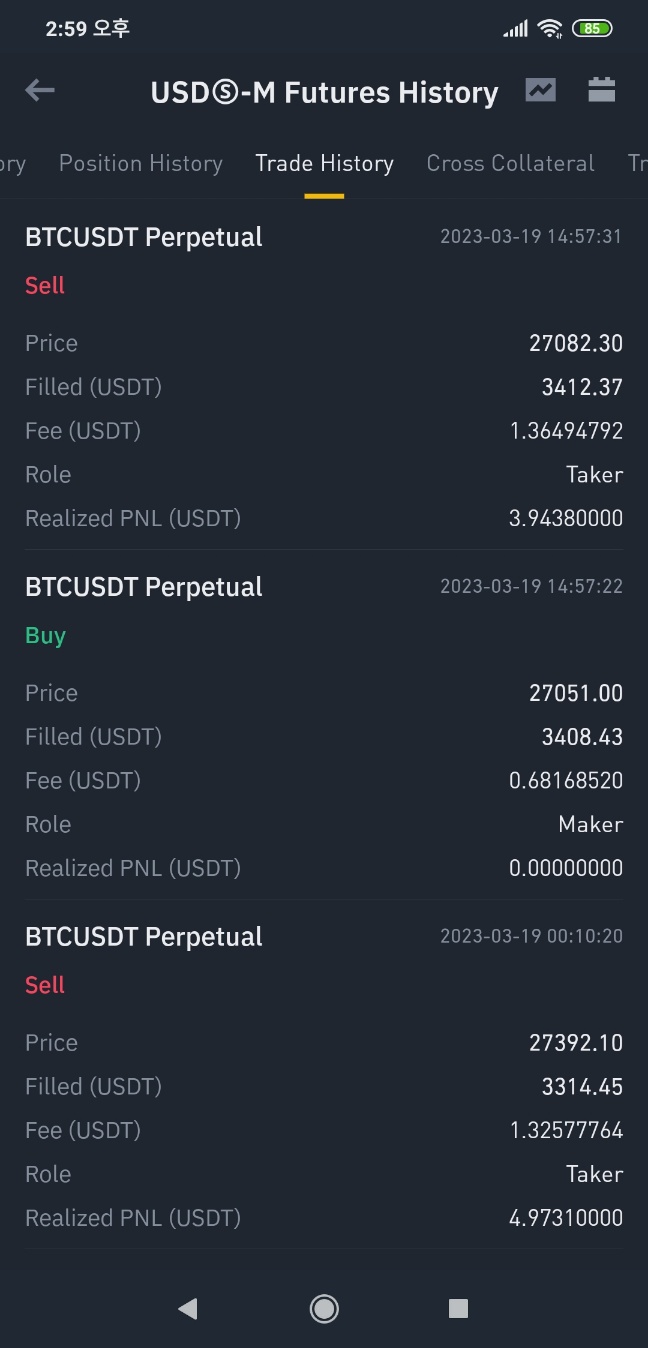Switch to the Position History tab
Viewport: 648px width, 1348px height.
tap(141, 163)
